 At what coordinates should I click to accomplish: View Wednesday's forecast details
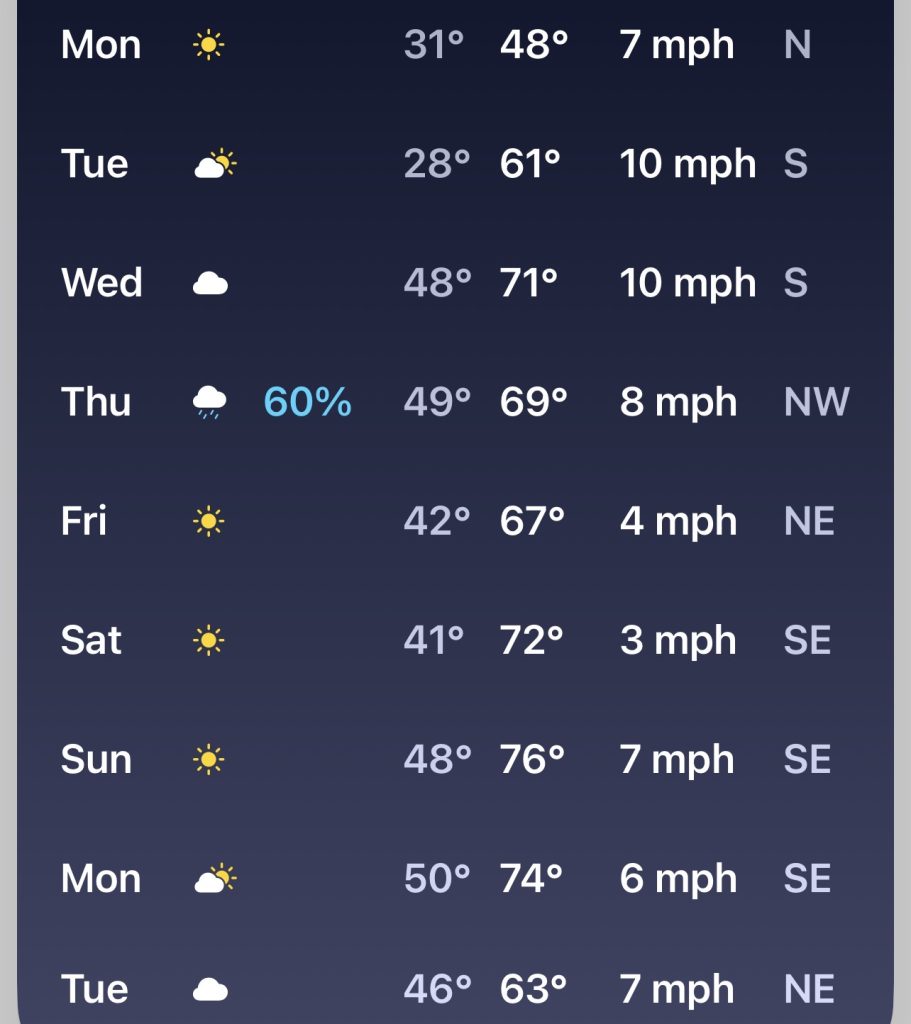455,283
